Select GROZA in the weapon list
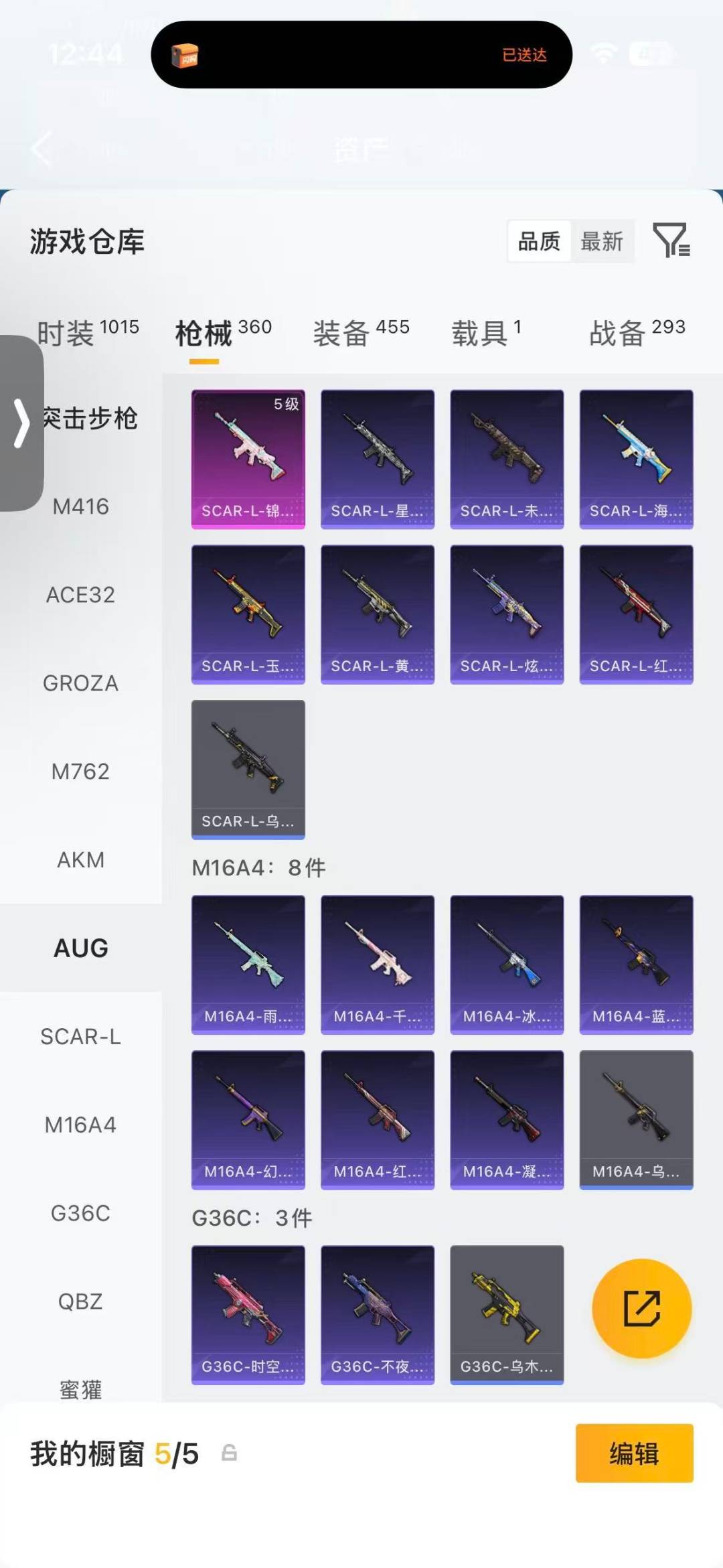 [80, 683]
